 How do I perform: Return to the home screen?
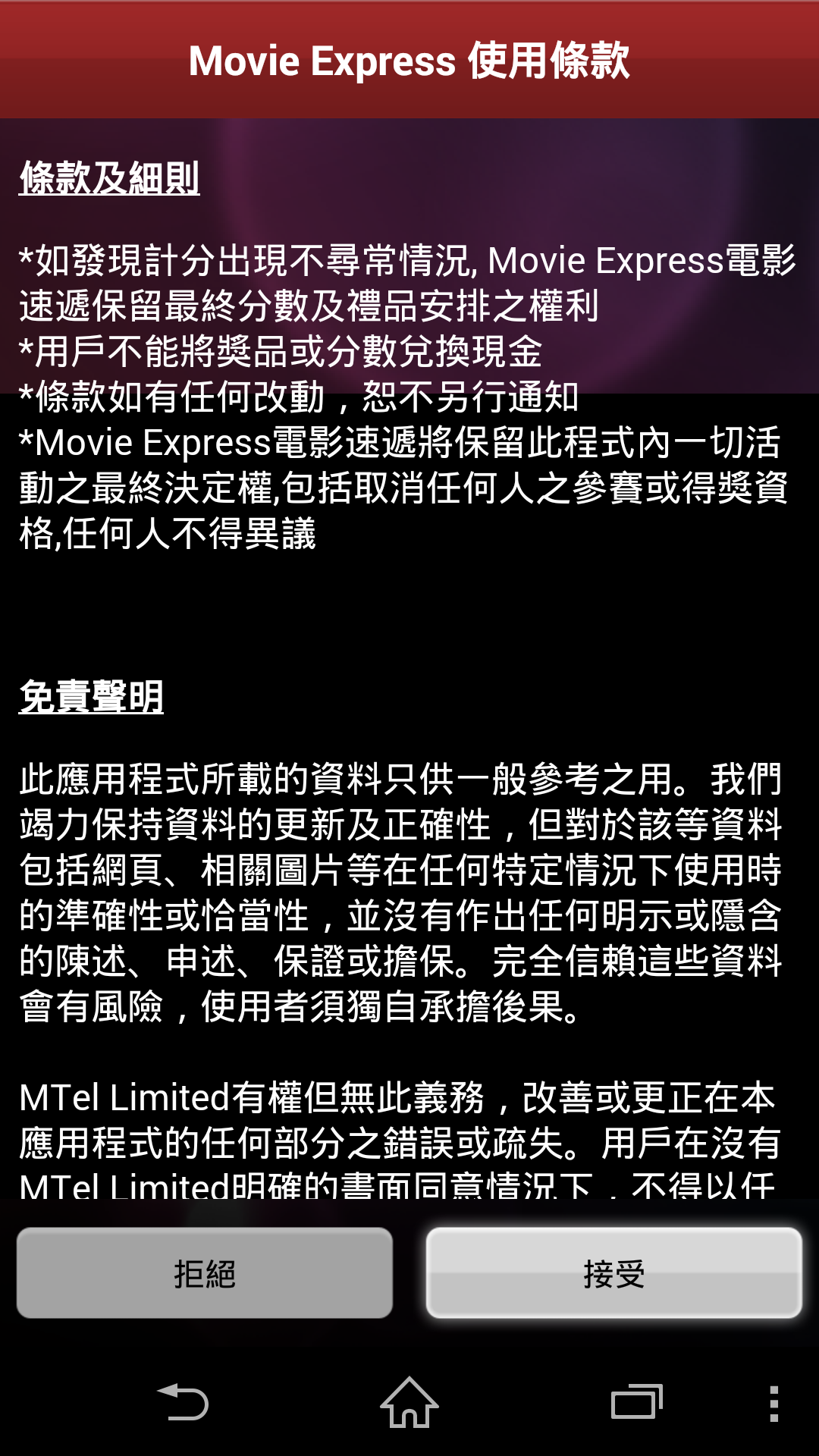409,1403
